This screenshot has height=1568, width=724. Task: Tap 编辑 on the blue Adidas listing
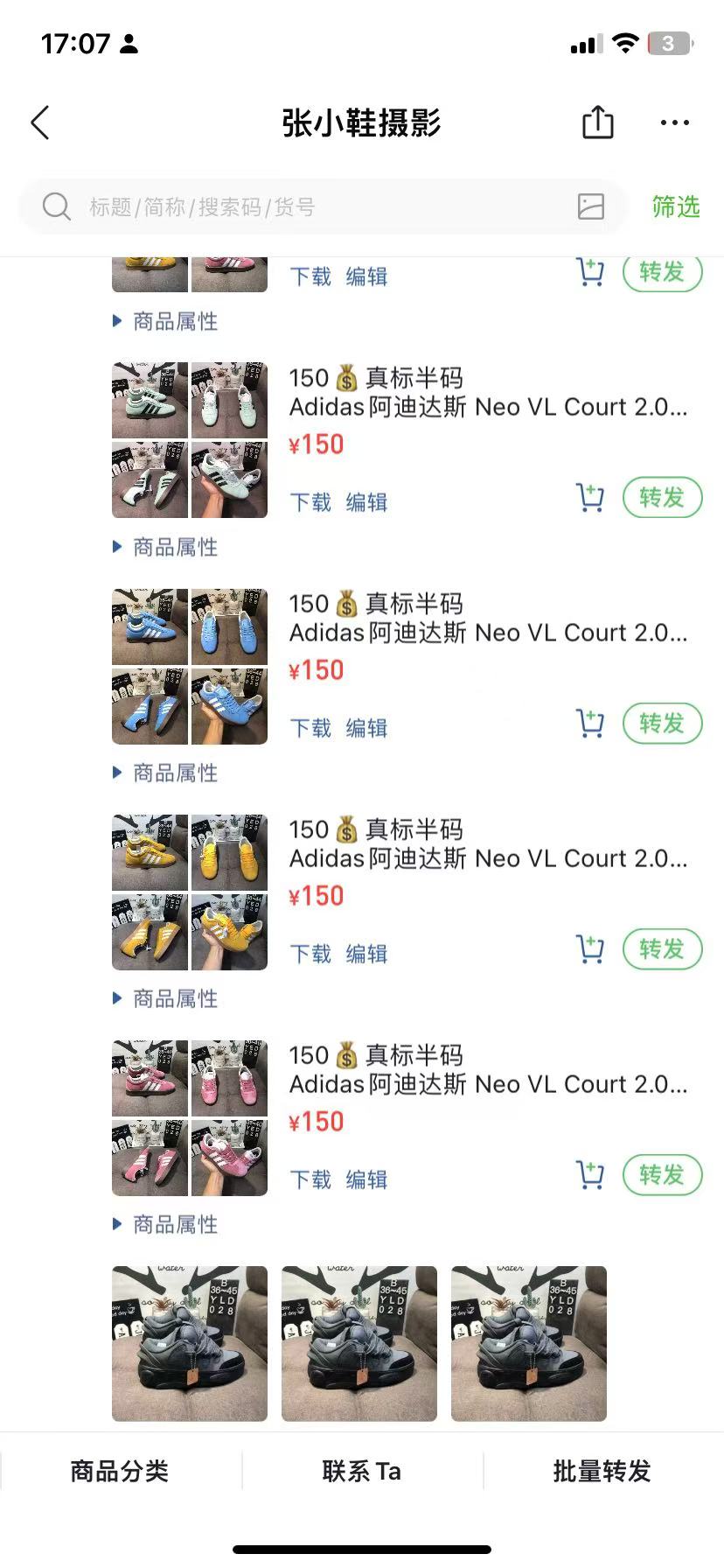(366, 728)
